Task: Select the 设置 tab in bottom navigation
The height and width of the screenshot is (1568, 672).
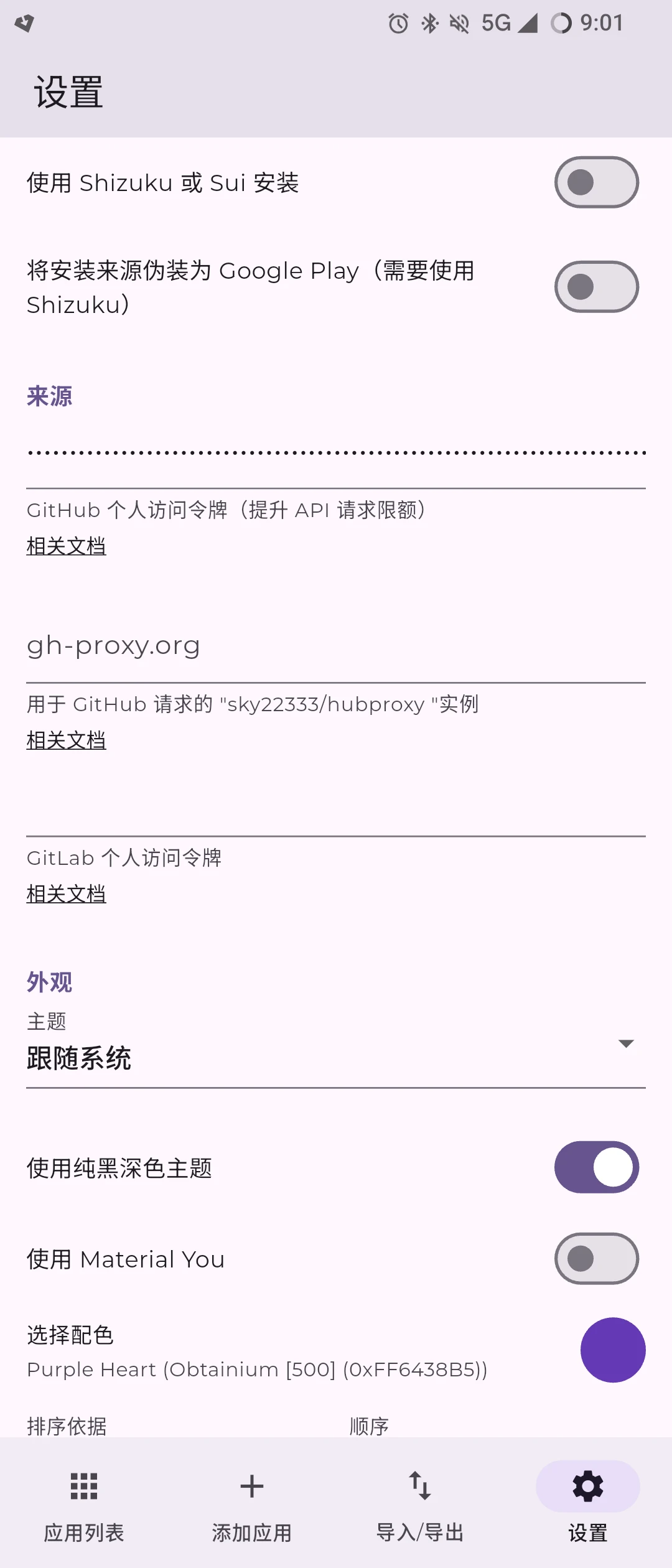Action: click(588, 1501)
